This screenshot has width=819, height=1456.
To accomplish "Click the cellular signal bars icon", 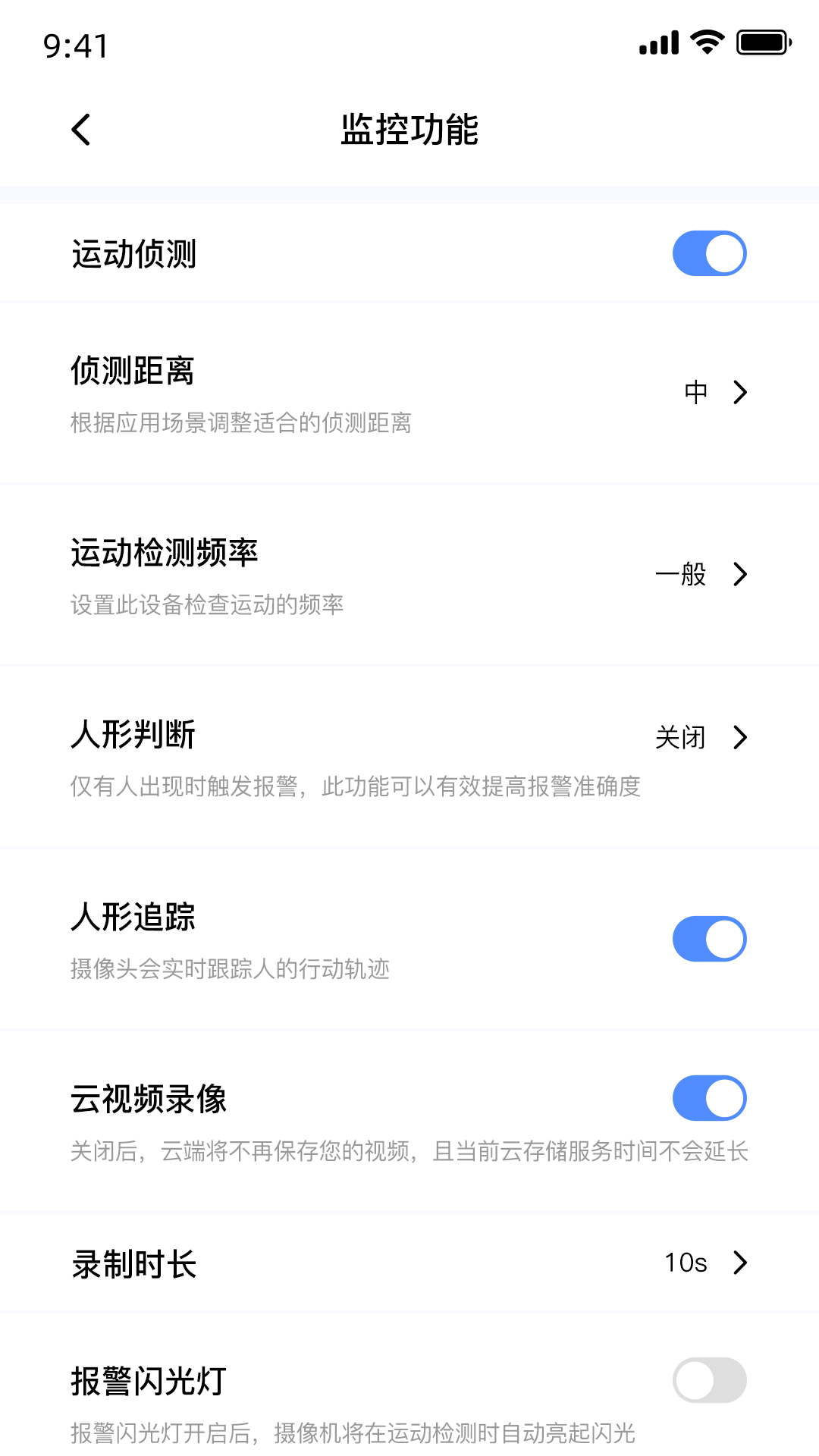I will pos(657,43).
